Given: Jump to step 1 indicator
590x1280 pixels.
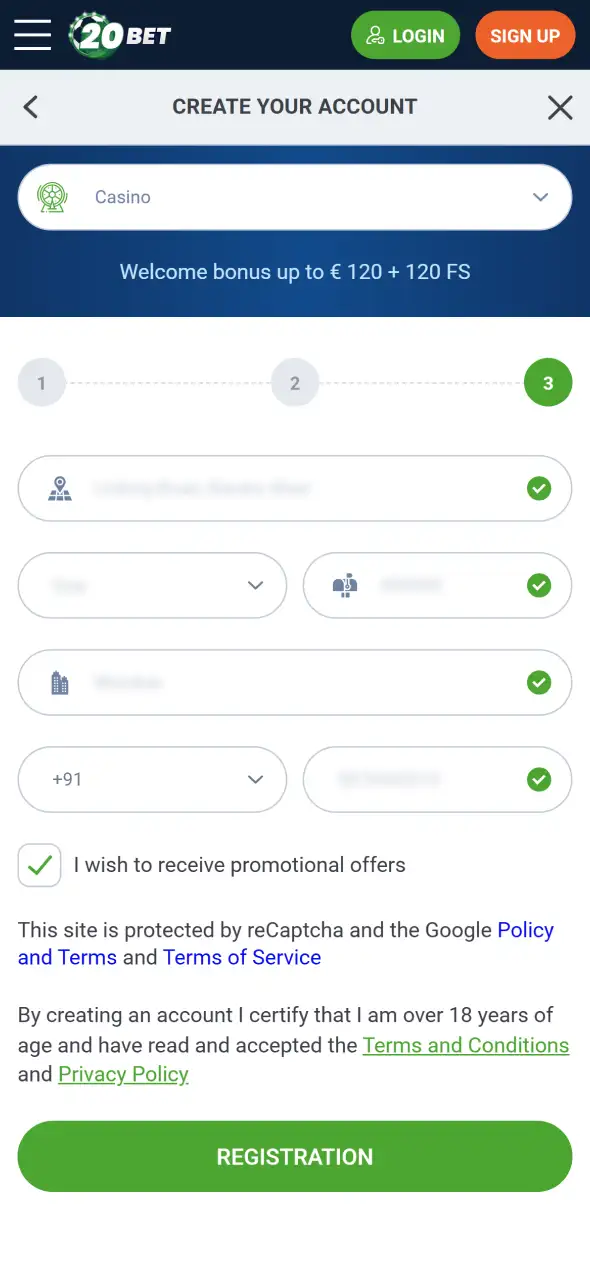Looking at the screenshot, I should pos(41,383).
